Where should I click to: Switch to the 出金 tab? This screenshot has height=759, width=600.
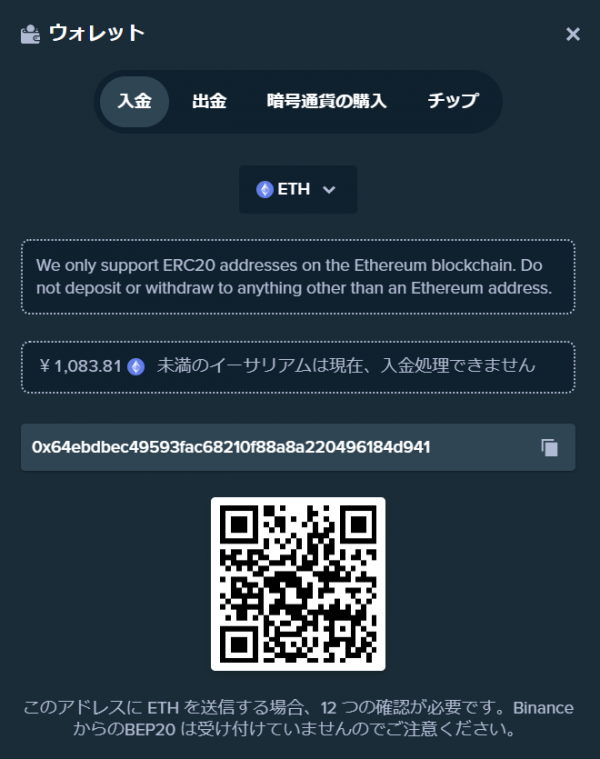209,101
